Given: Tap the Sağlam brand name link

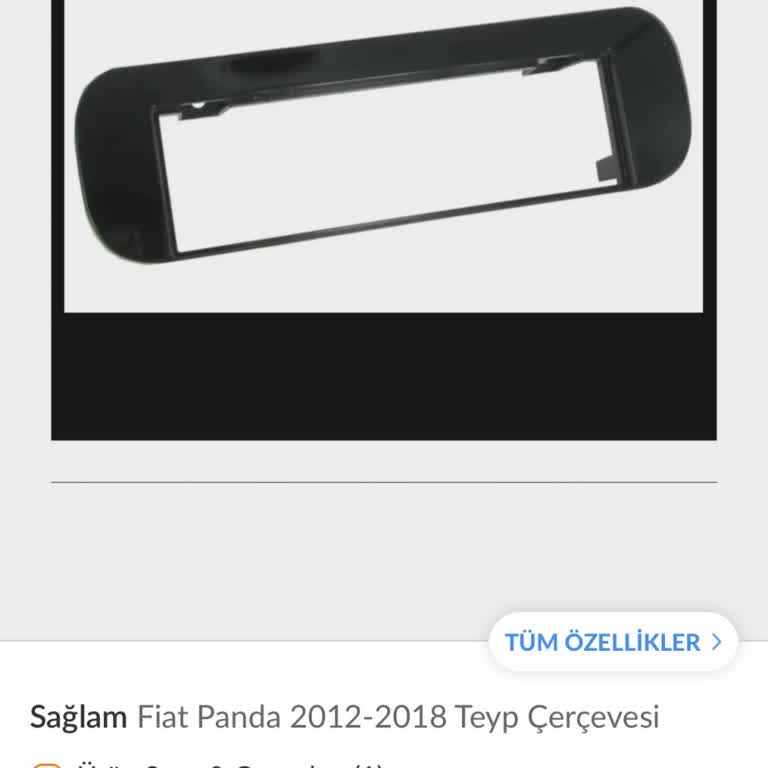Looking at the screenshot, I should pos(78,717).
